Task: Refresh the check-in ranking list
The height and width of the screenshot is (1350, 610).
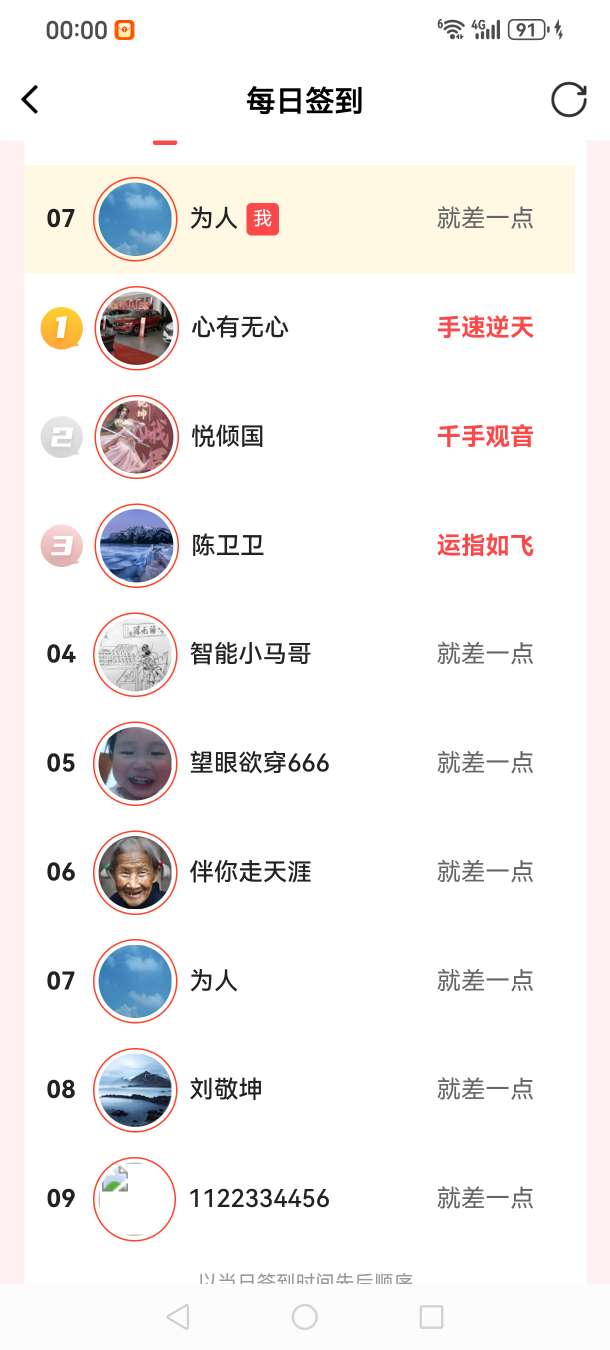Action: click(x=568, y=100)
